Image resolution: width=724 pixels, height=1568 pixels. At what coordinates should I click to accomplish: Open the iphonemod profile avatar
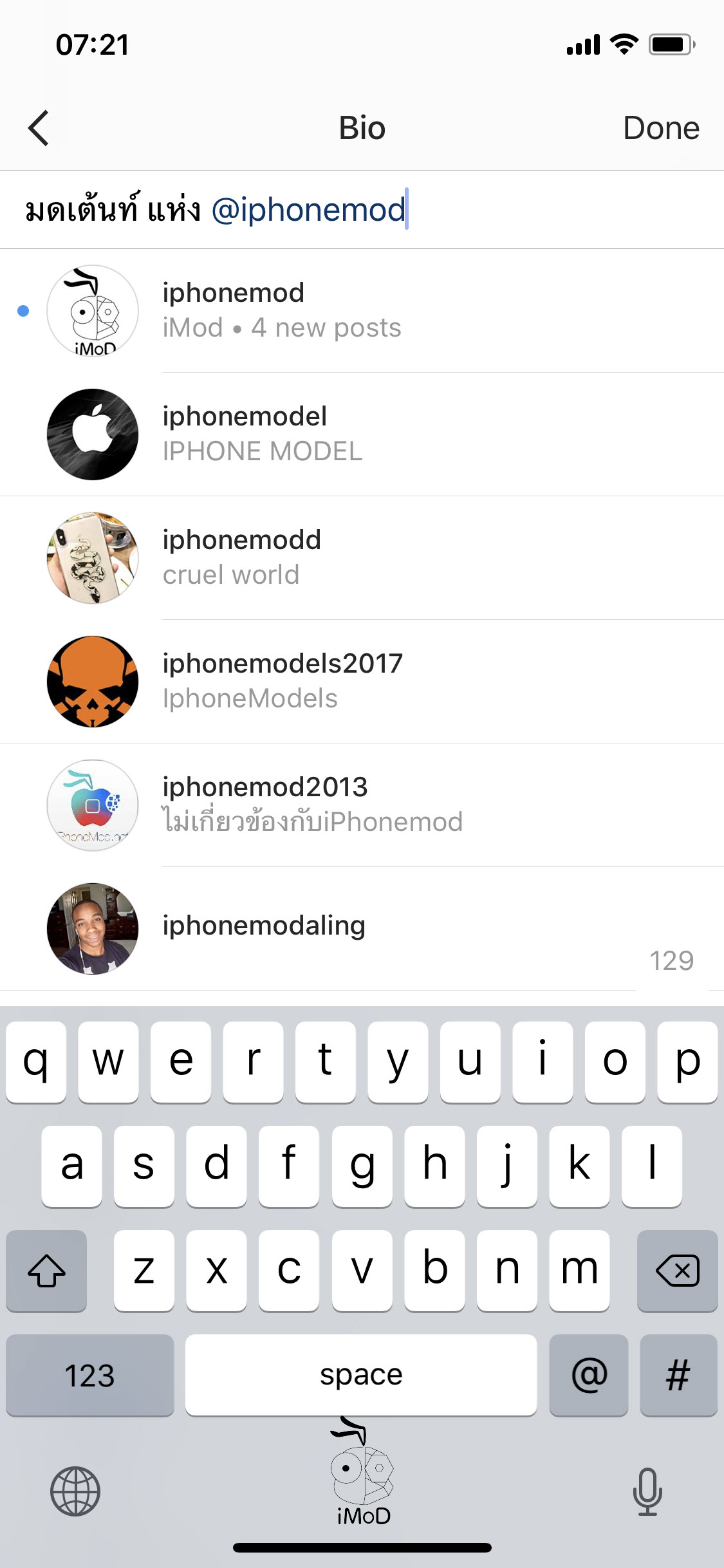pos(92,310)
